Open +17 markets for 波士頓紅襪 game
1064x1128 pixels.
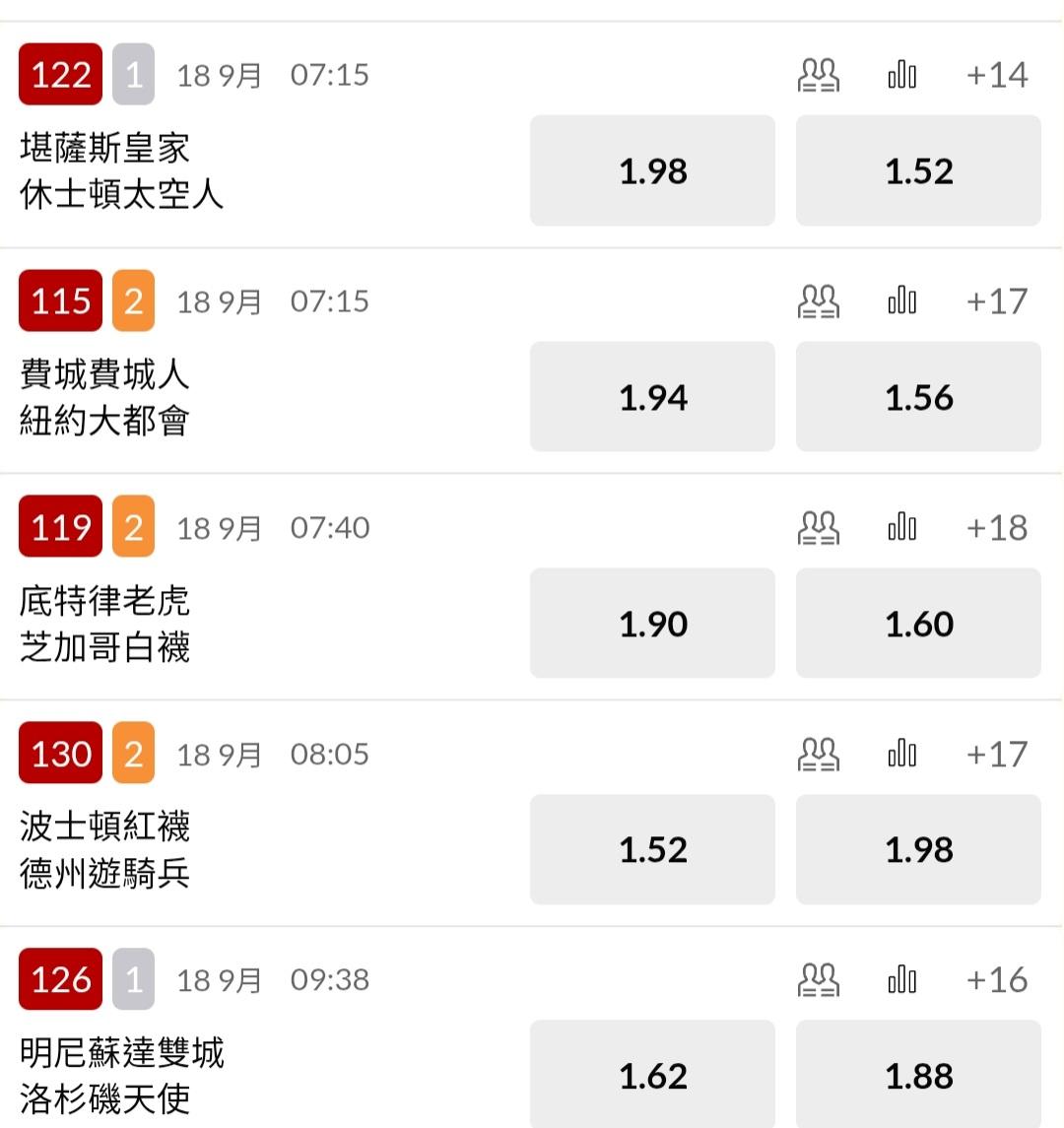pyautogui.click(x=997, y=754)
